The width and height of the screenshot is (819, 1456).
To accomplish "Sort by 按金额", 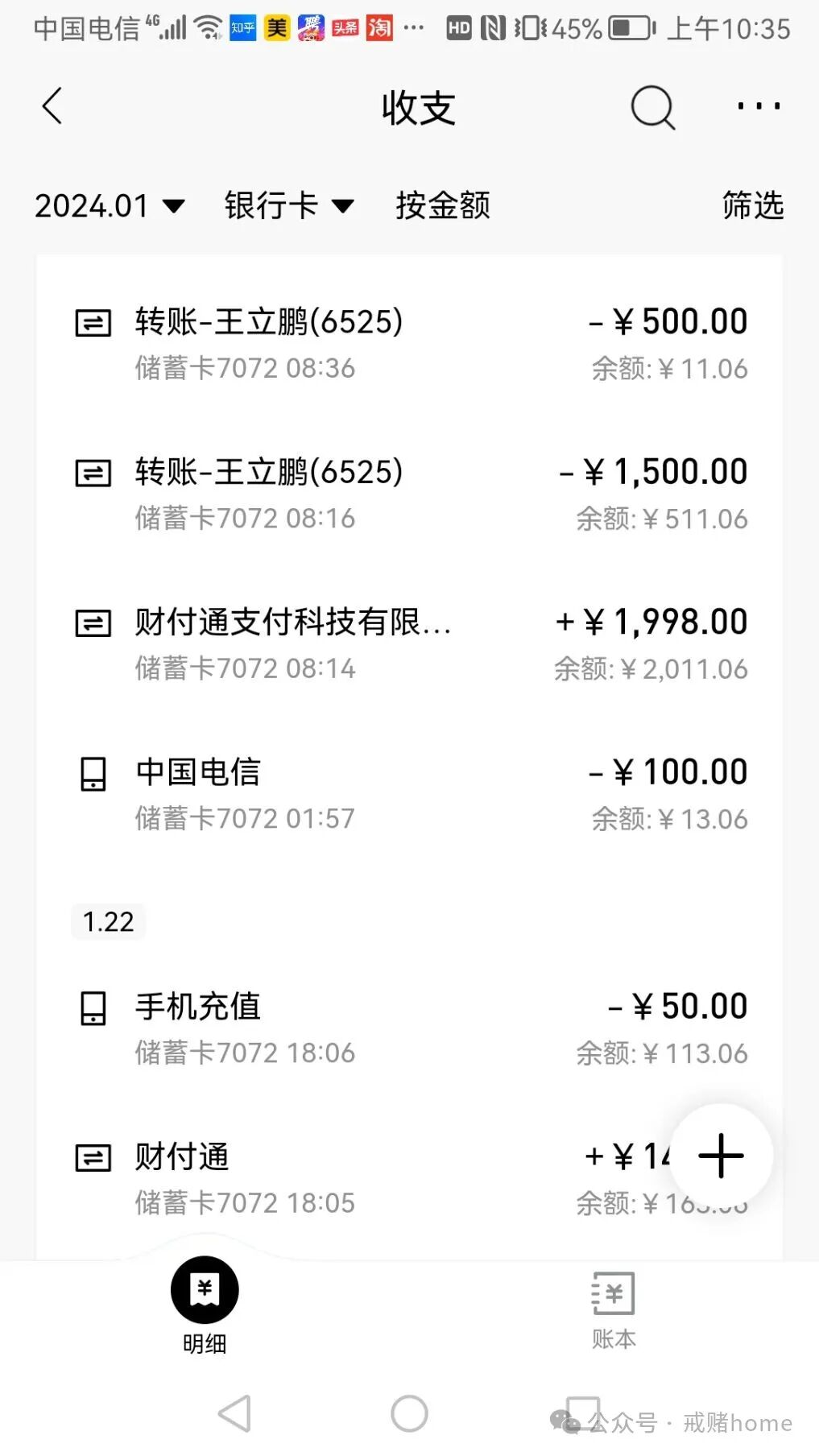I will click(442, 206).
